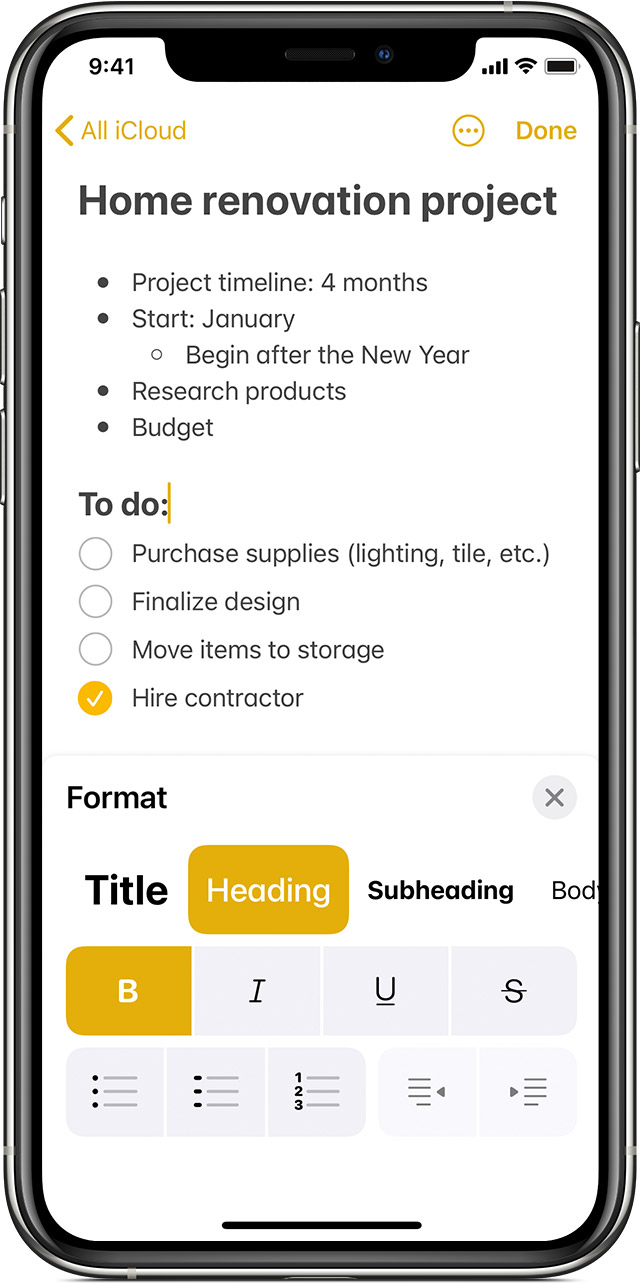The width and height of the screenshot is (640, 1284).
Task: Check off Purchase supplies item
Action: (95, 553)
